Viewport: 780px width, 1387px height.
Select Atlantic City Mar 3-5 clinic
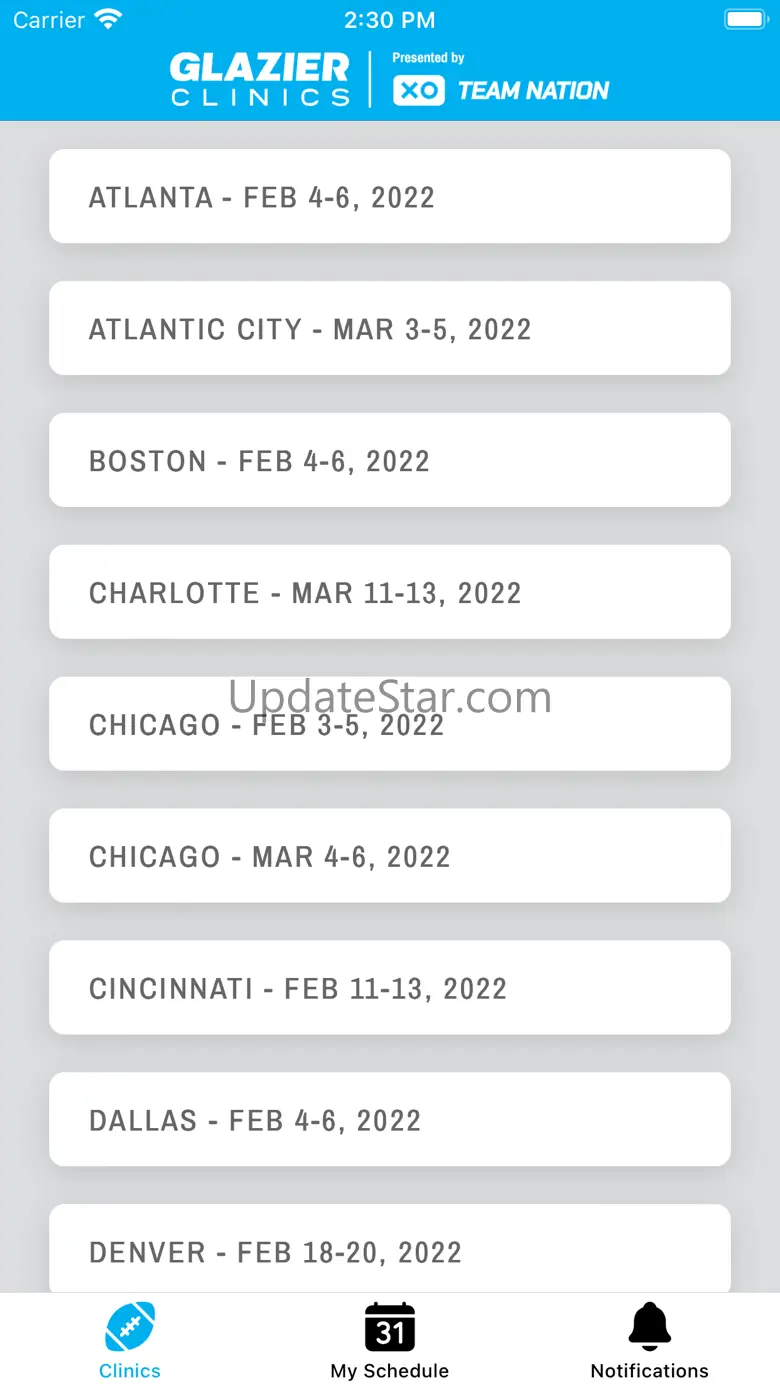pyautogui.click(x=389, y=329)
